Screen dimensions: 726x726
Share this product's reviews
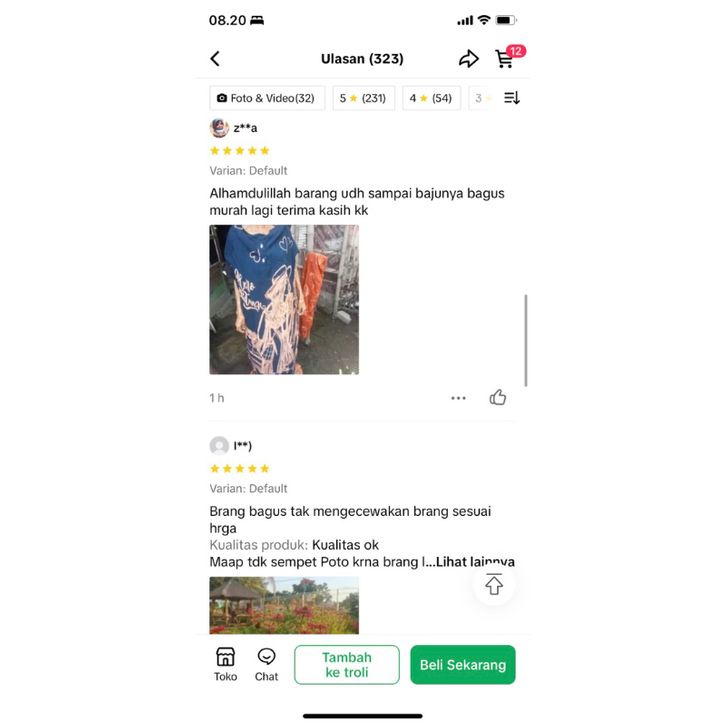(468, 59)
